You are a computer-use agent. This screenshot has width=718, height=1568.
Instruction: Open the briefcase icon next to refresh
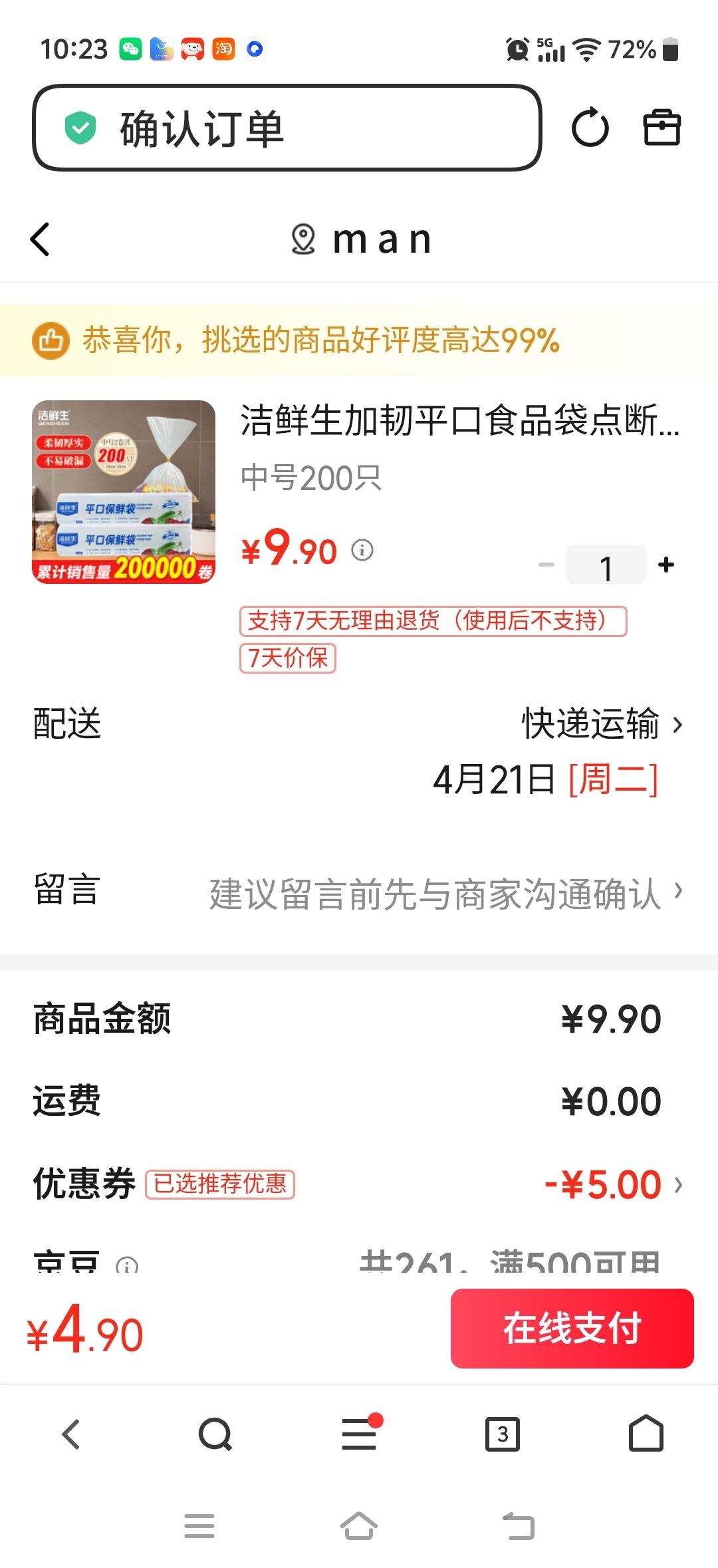(662, 128)
